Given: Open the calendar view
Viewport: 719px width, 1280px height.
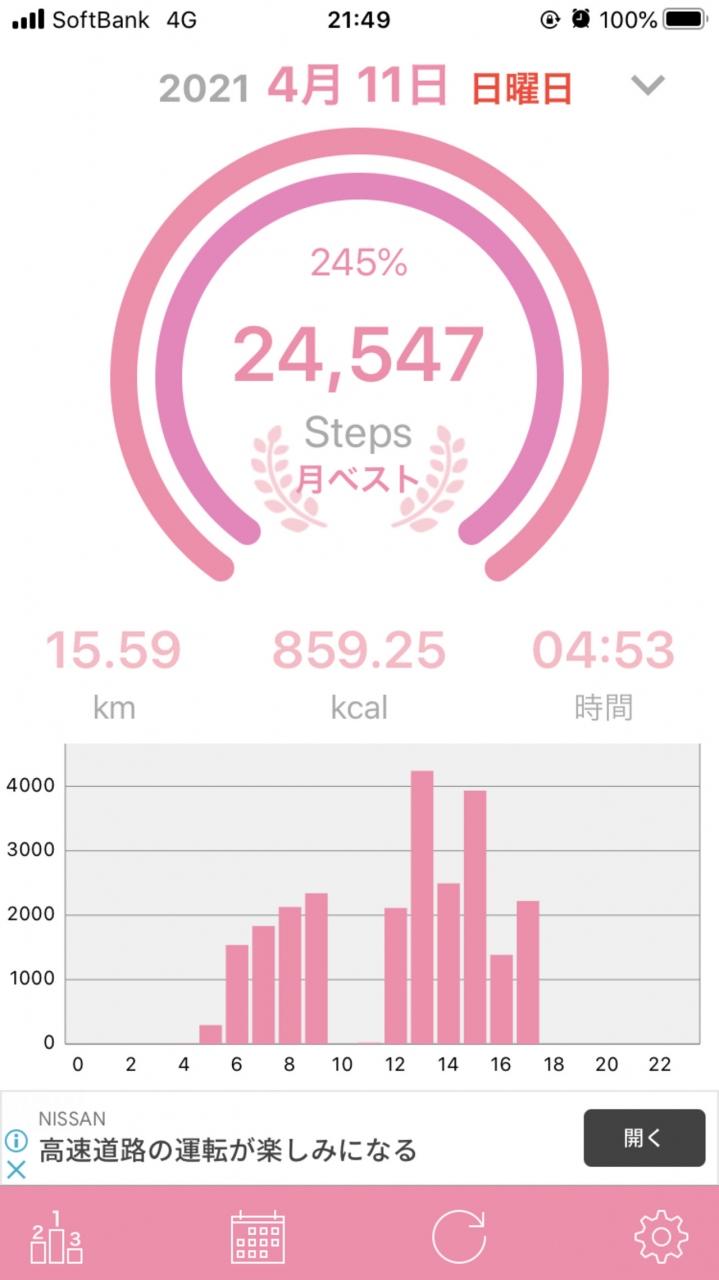Looking at the screenshot, I should 258,1237.
